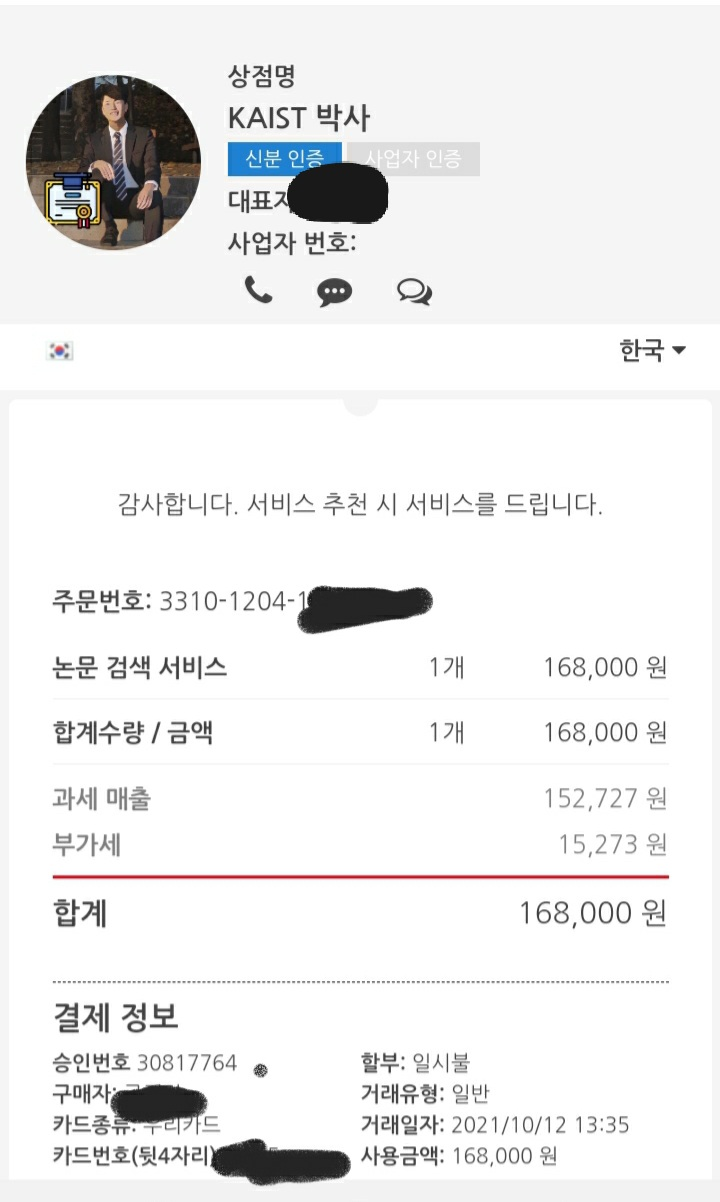Expand the language selector chevron arrow

(x=679, y=350)
